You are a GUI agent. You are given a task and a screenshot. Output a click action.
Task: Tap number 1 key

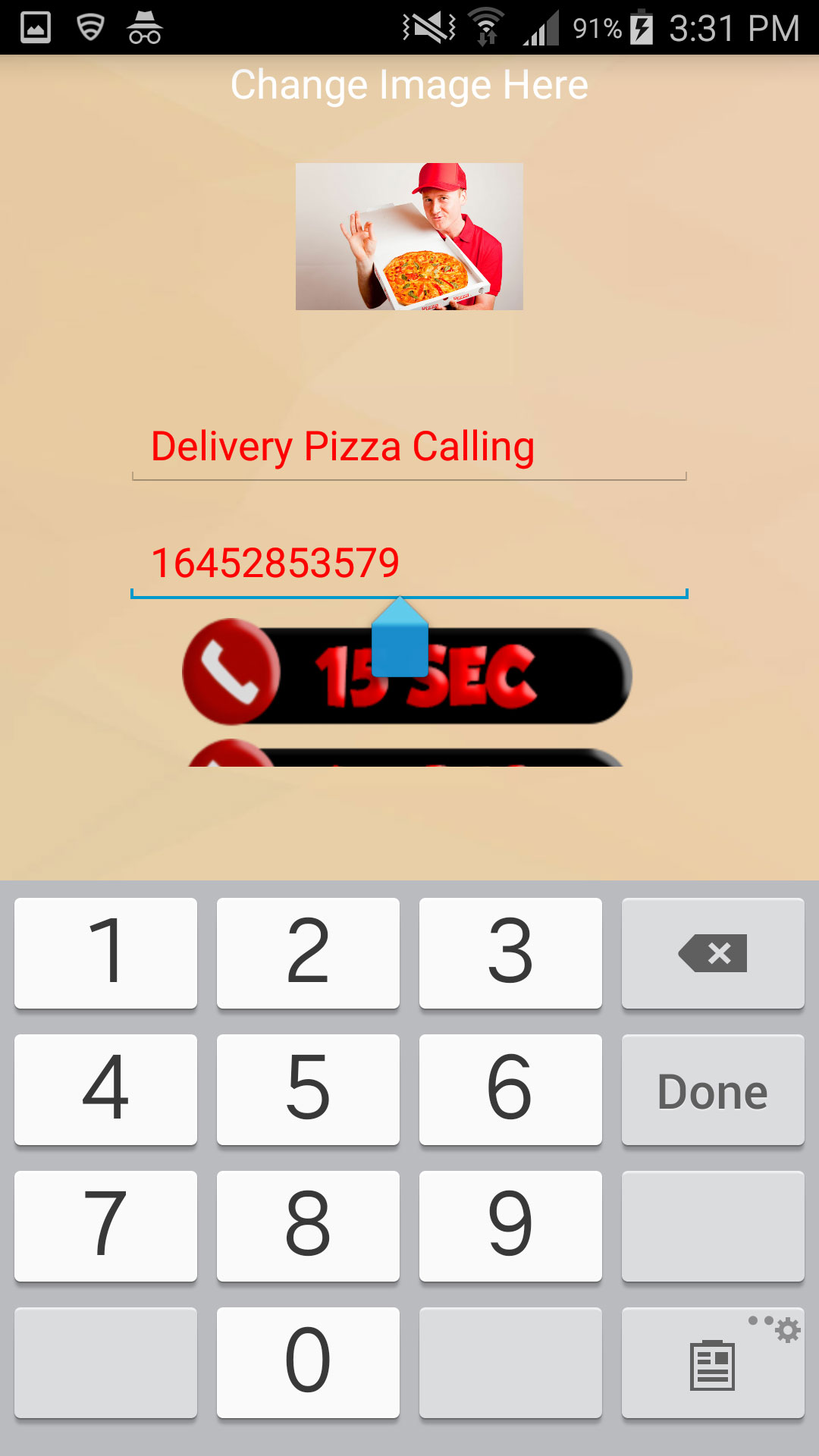[x=105, y=953]
